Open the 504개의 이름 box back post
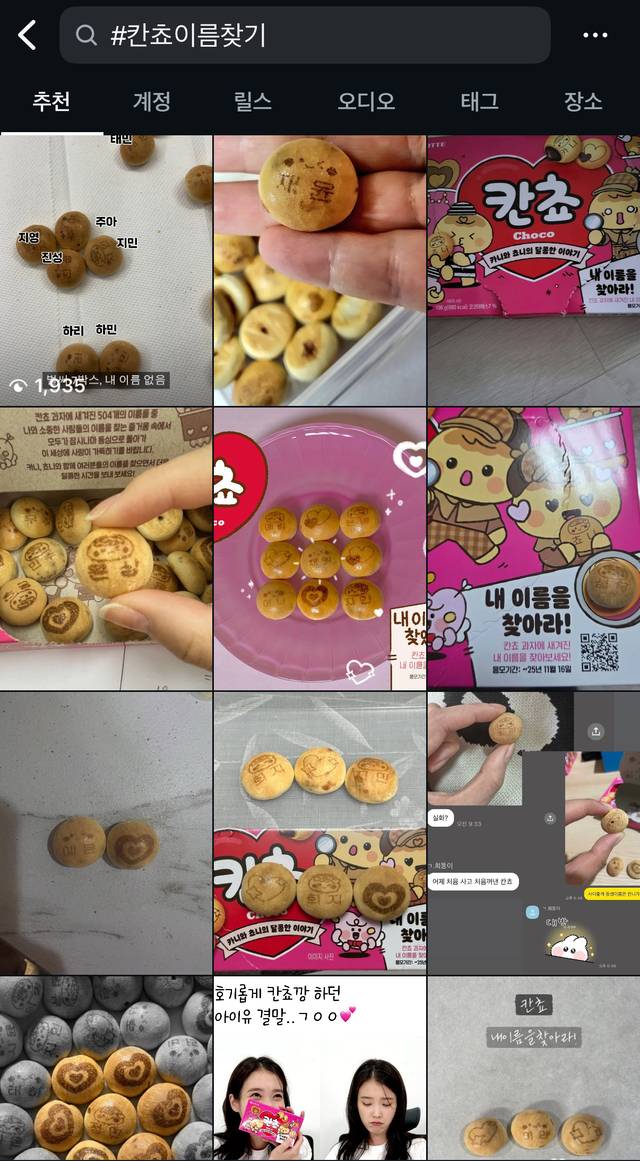Image resolution: width=640 pixels, height=1161 pixels. tap(106, 548)
